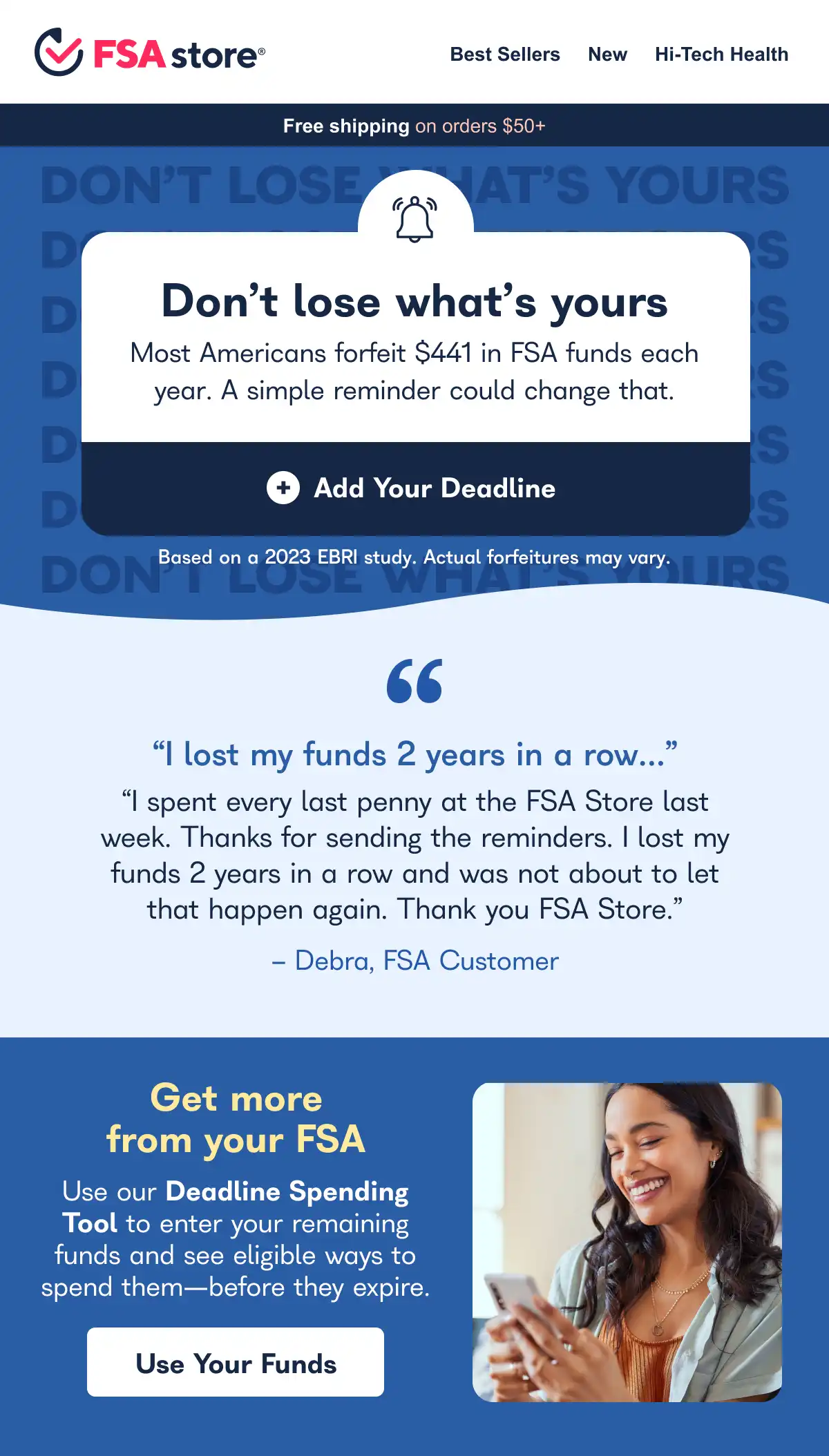Open the Best Sellers link

[x=505, y=55]
